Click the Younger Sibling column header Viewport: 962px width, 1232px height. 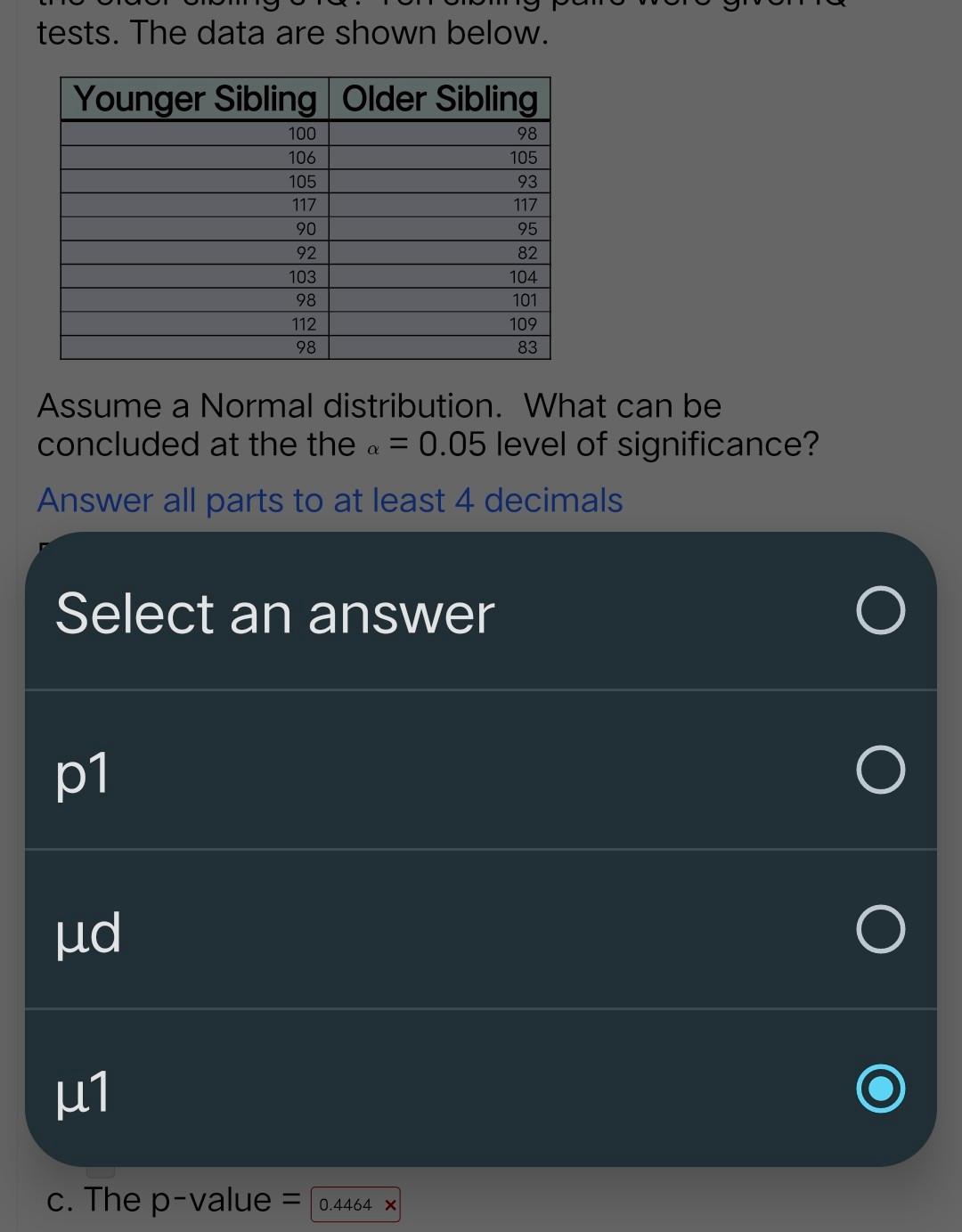[x=192, y=99]
